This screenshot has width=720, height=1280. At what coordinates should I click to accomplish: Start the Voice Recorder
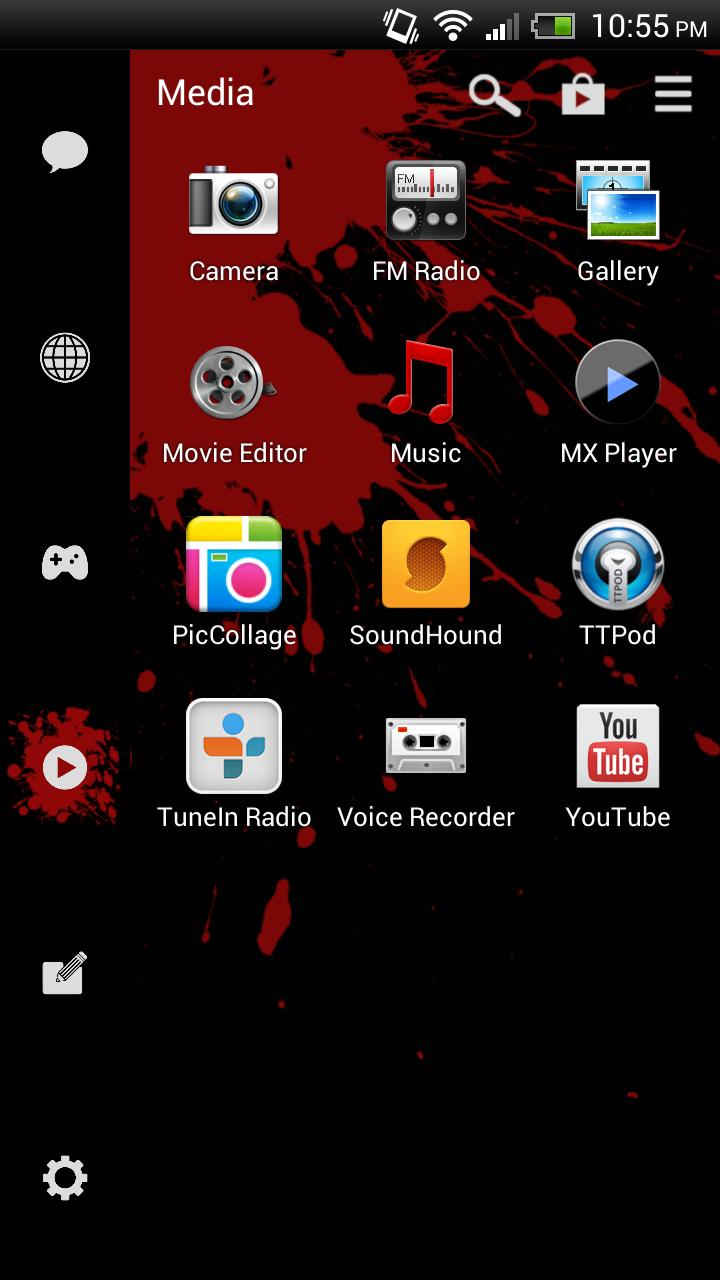tap(425, 746)
